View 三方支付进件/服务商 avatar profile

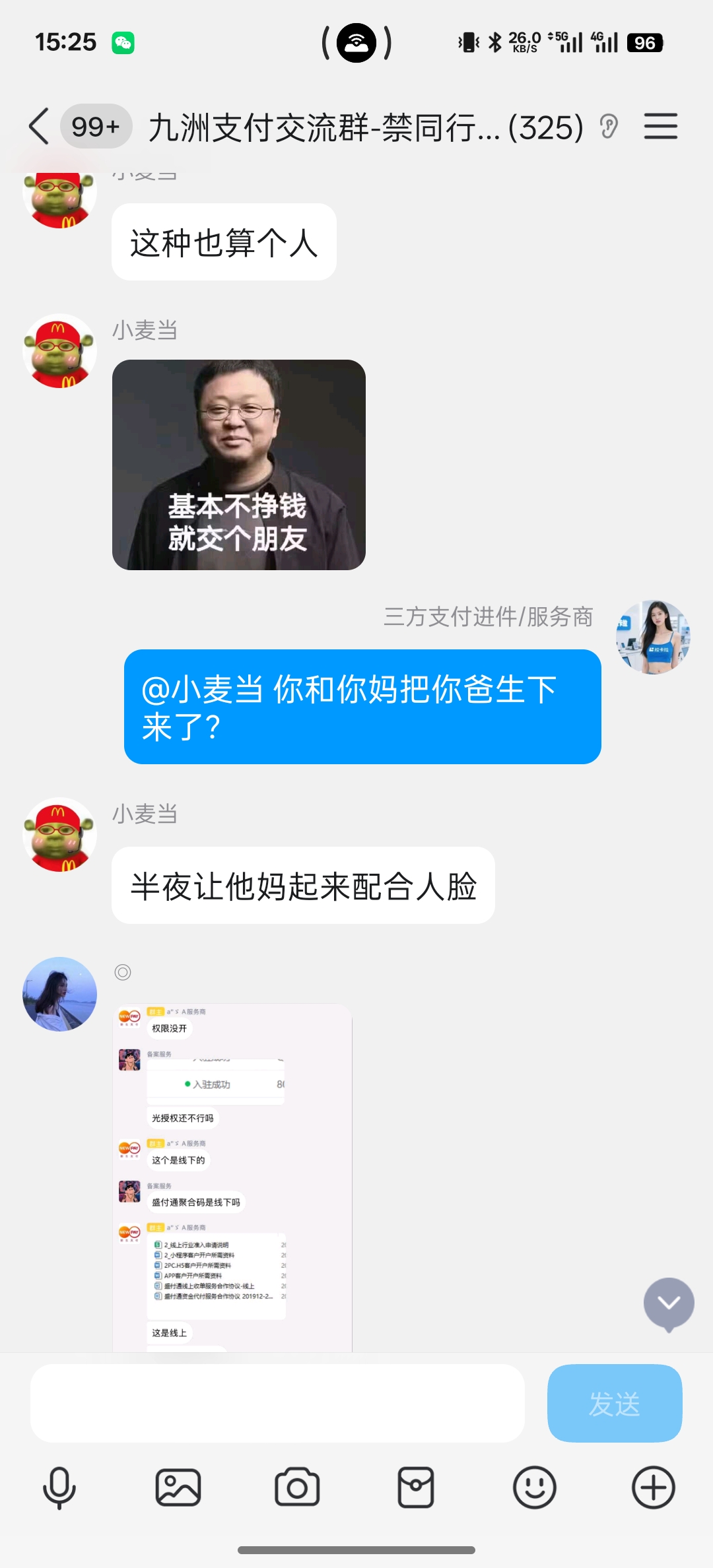(x=653, y=637)
